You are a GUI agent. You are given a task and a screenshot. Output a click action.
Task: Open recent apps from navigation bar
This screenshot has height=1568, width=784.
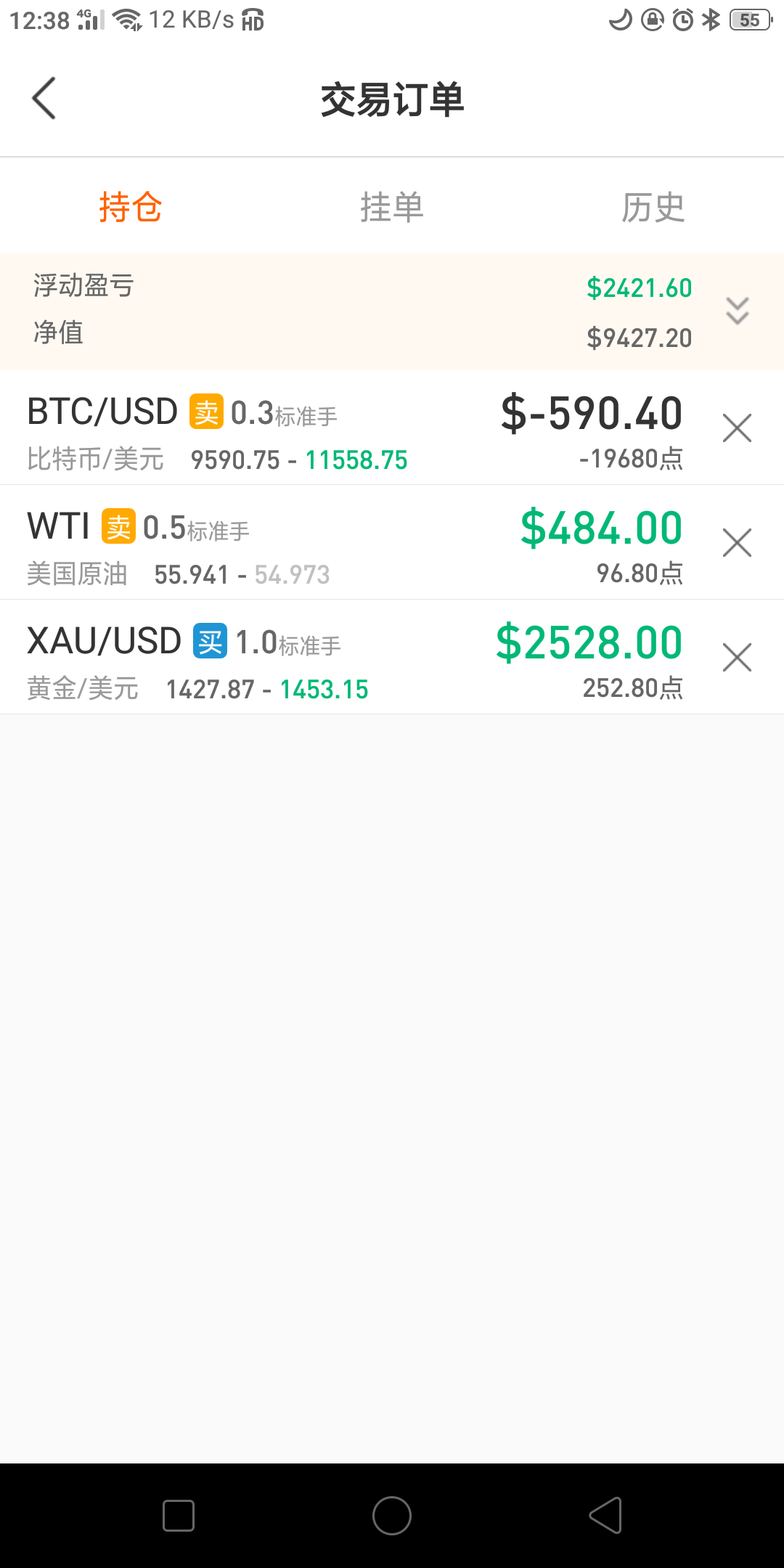[x=179, y=1516]
